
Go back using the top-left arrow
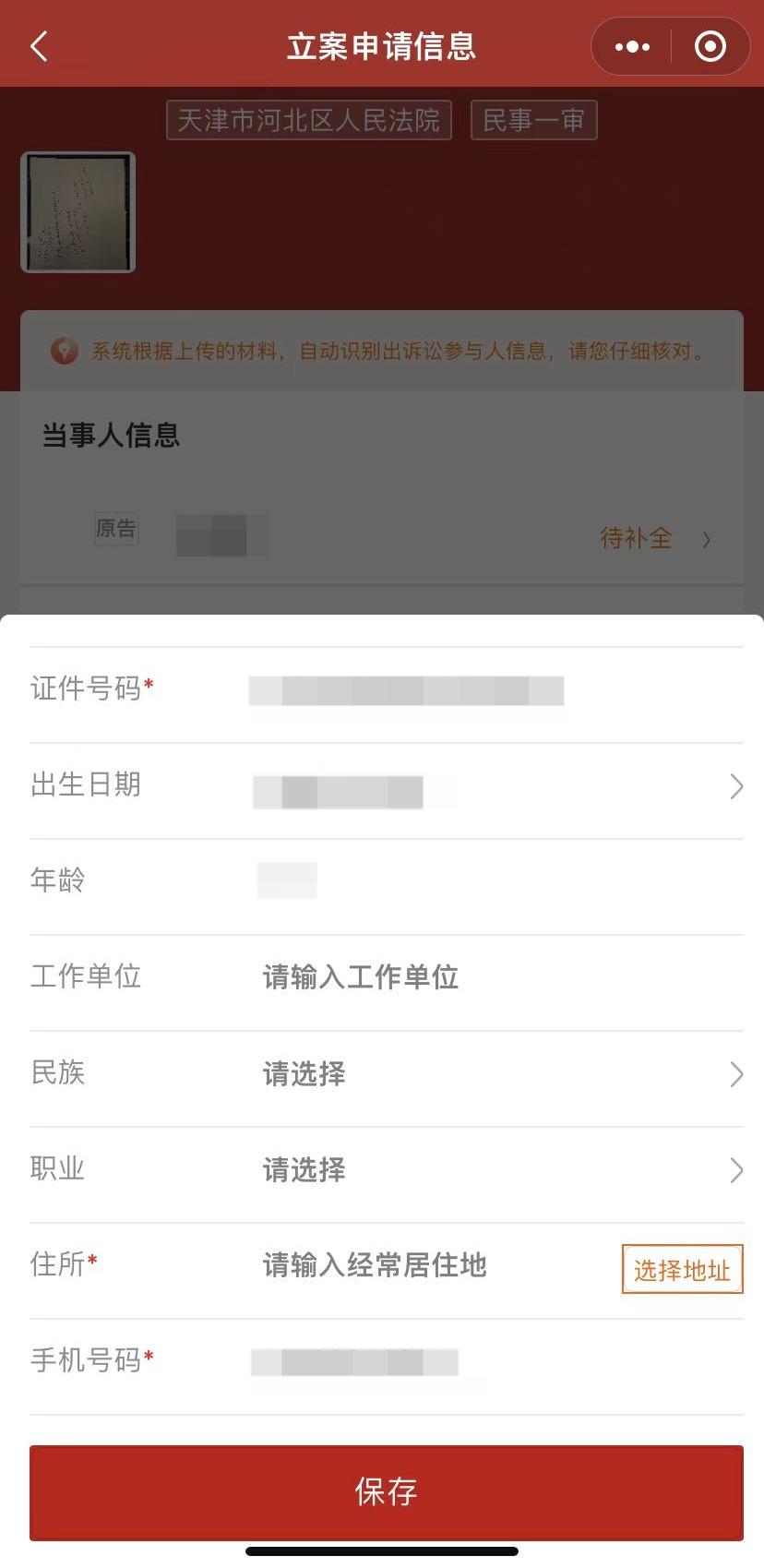click(x=39, y=46)
